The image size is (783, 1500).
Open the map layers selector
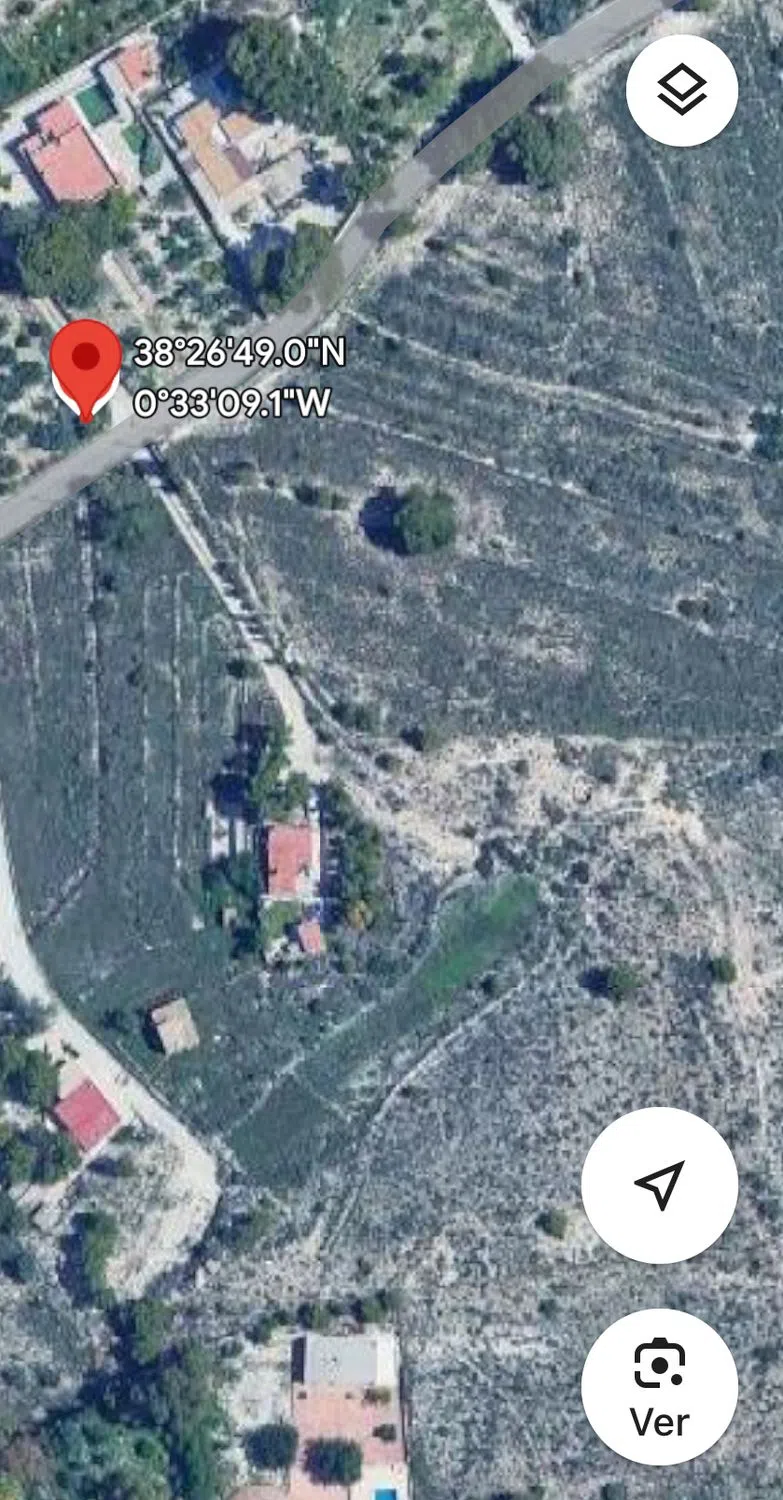[682, 91]
